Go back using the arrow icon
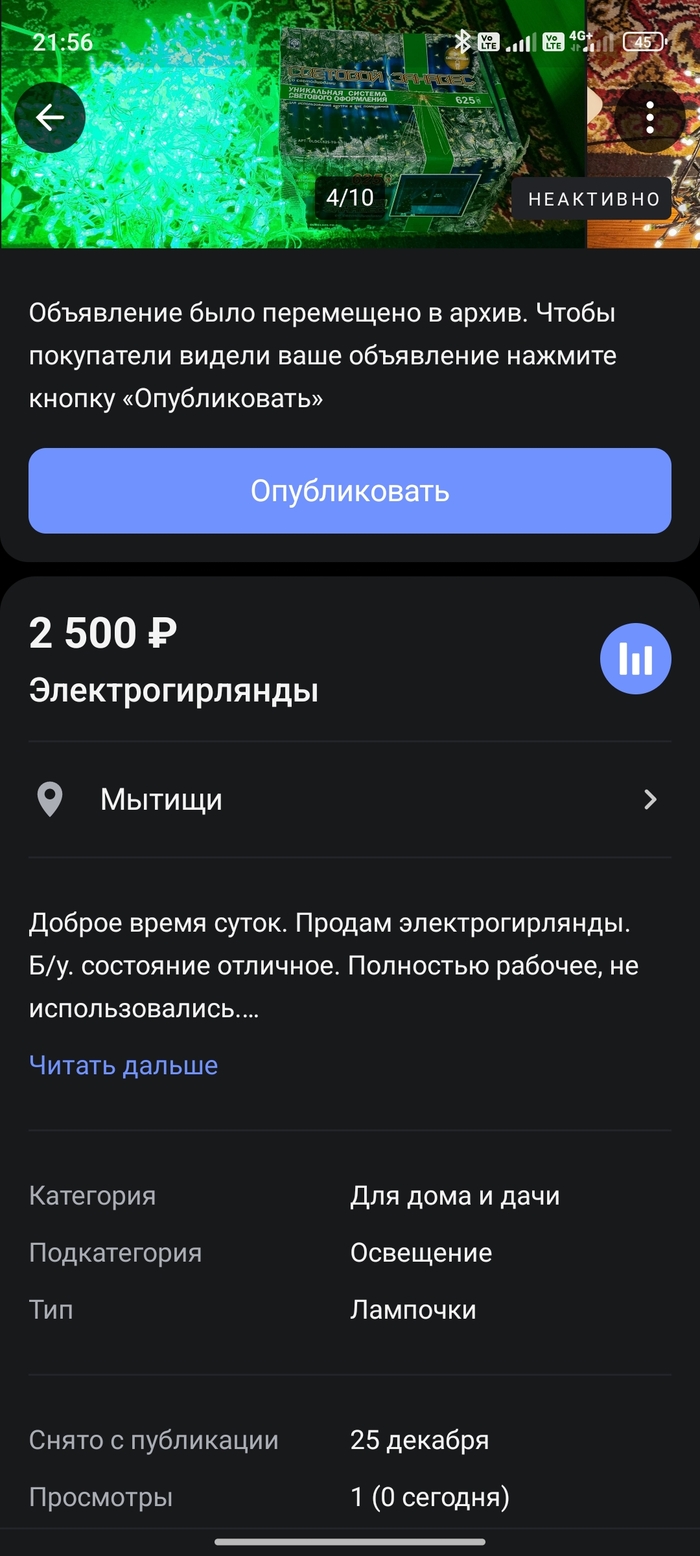 tap(50, 118)
